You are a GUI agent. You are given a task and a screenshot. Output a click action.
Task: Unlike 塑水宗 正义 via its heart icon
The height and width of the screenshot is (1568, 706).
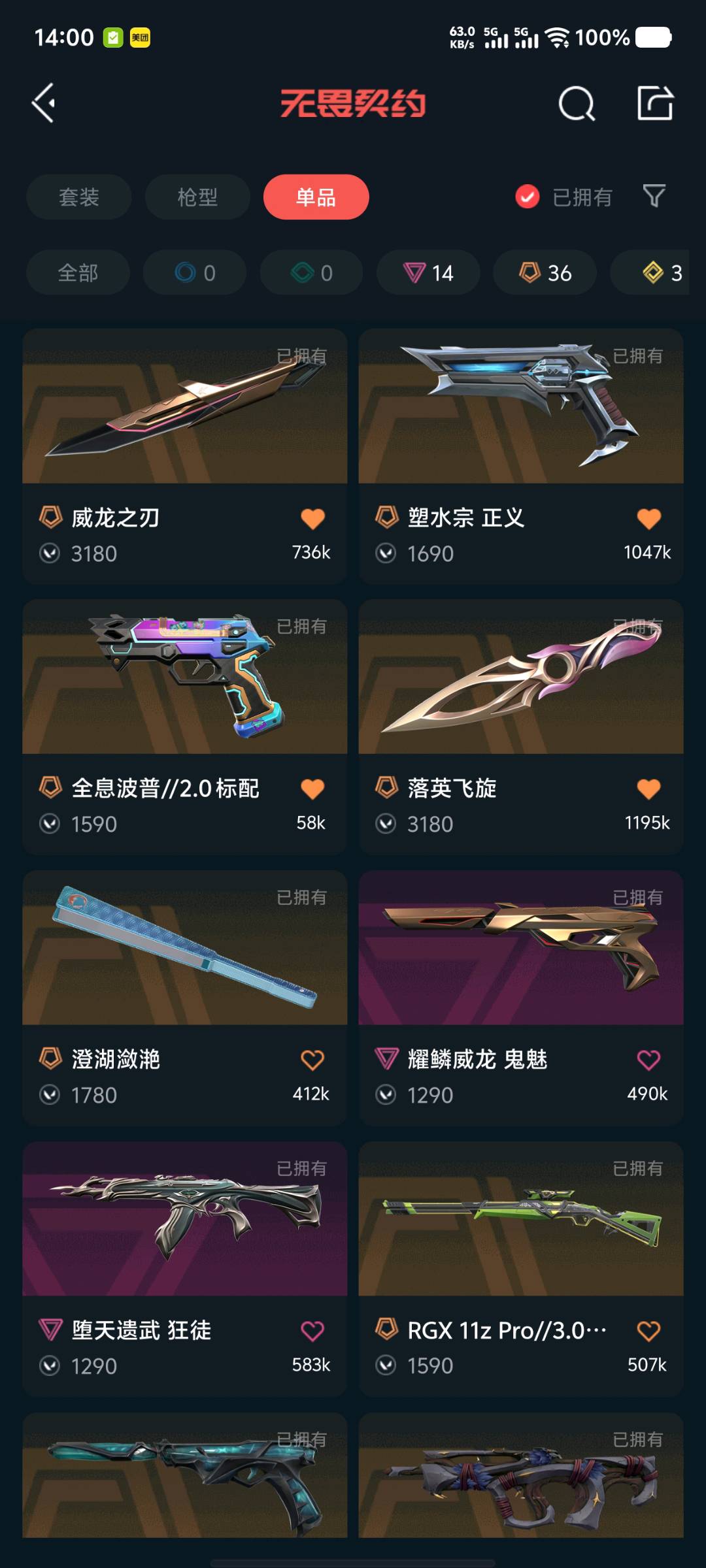tap(648, 519)
